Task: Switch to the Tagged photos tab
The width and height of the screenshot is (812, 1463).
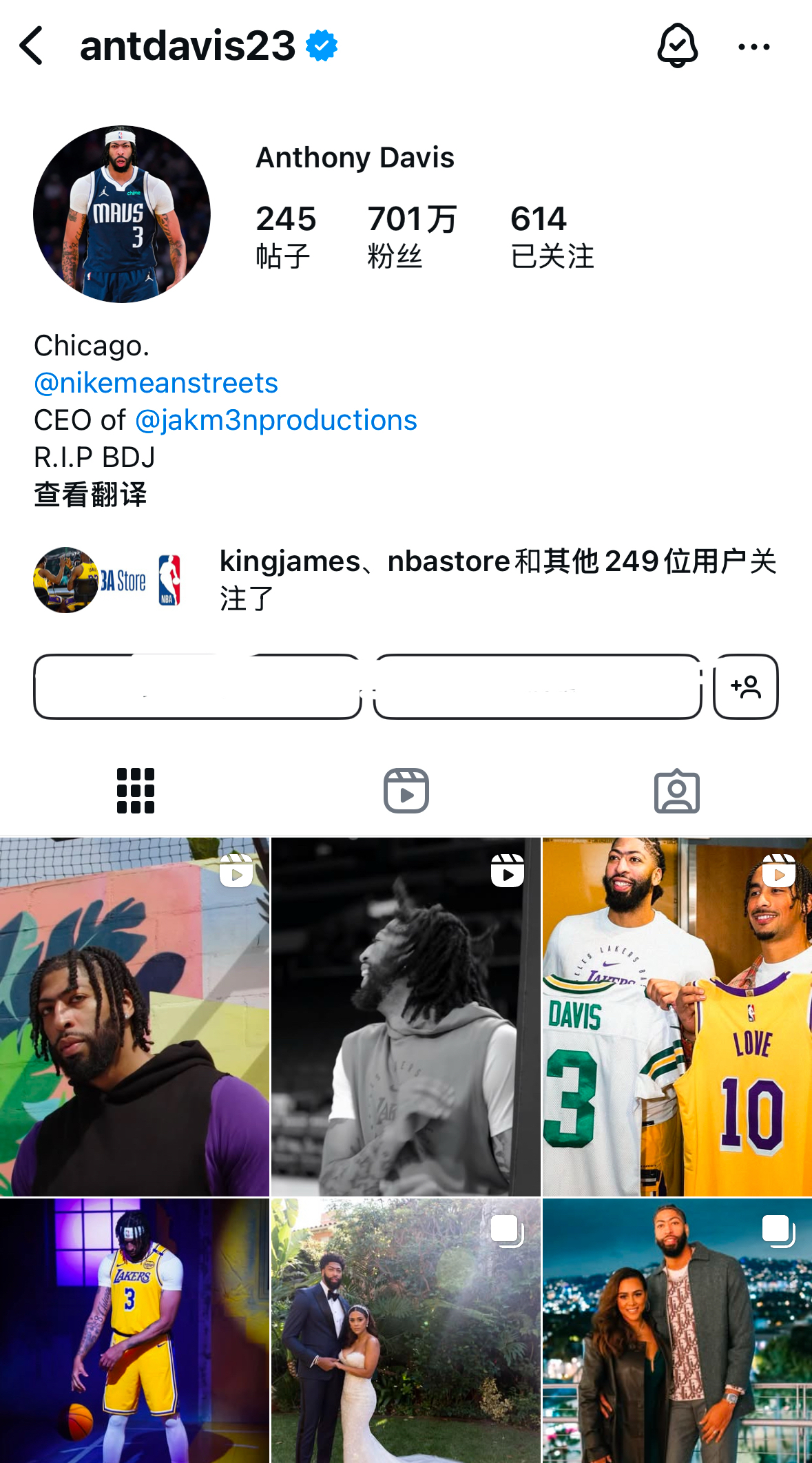Action: pos(678,790)
